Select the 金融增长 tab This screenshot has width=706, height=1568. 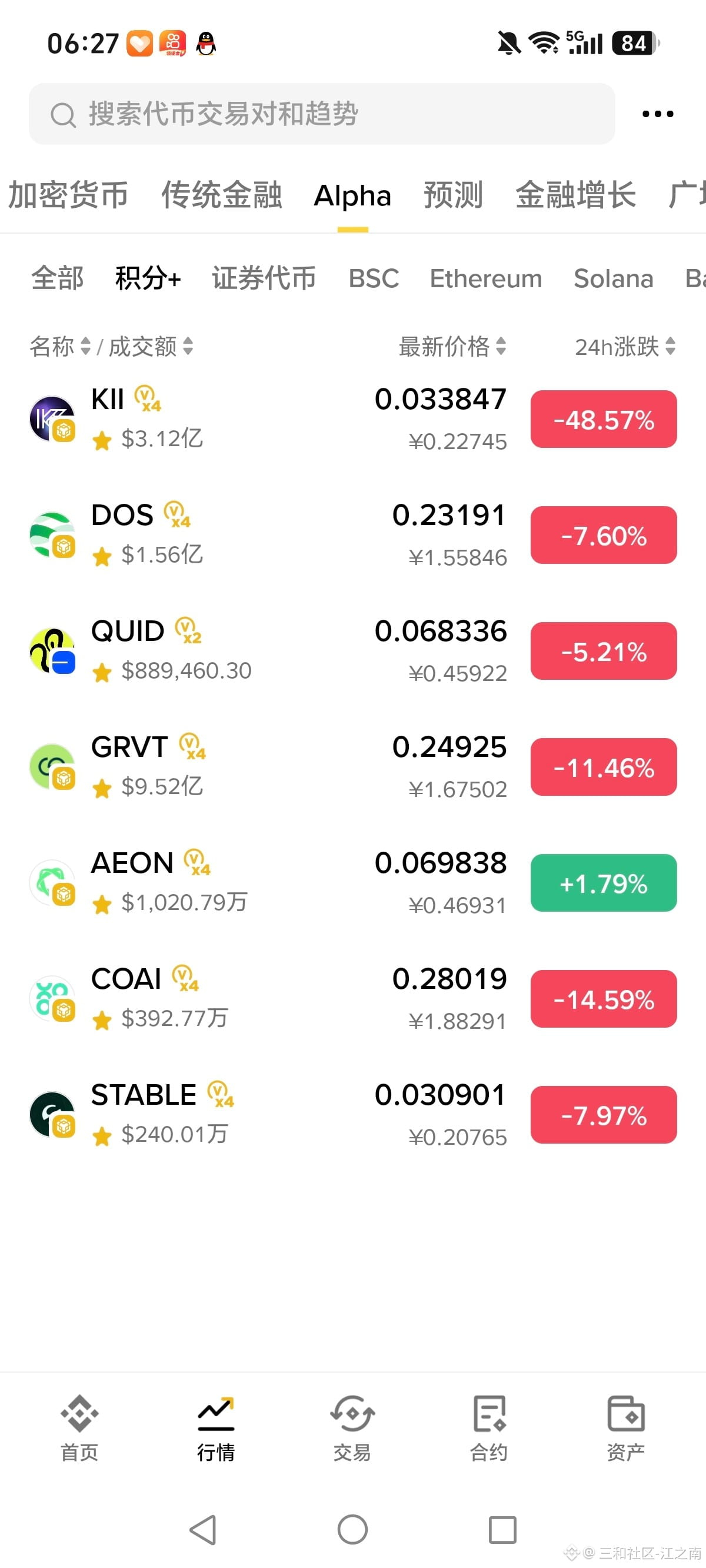coord(576,195)
